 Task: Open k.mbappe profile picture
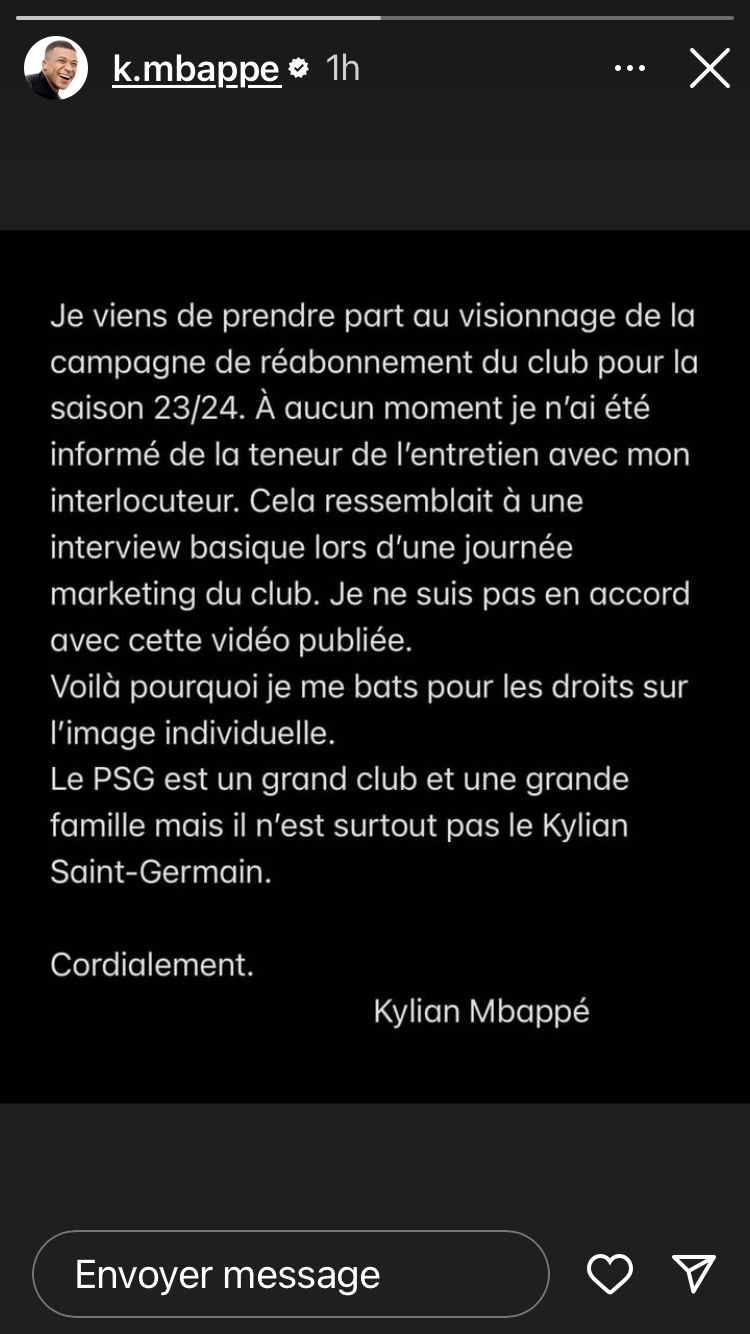click(x=56, y=68)
